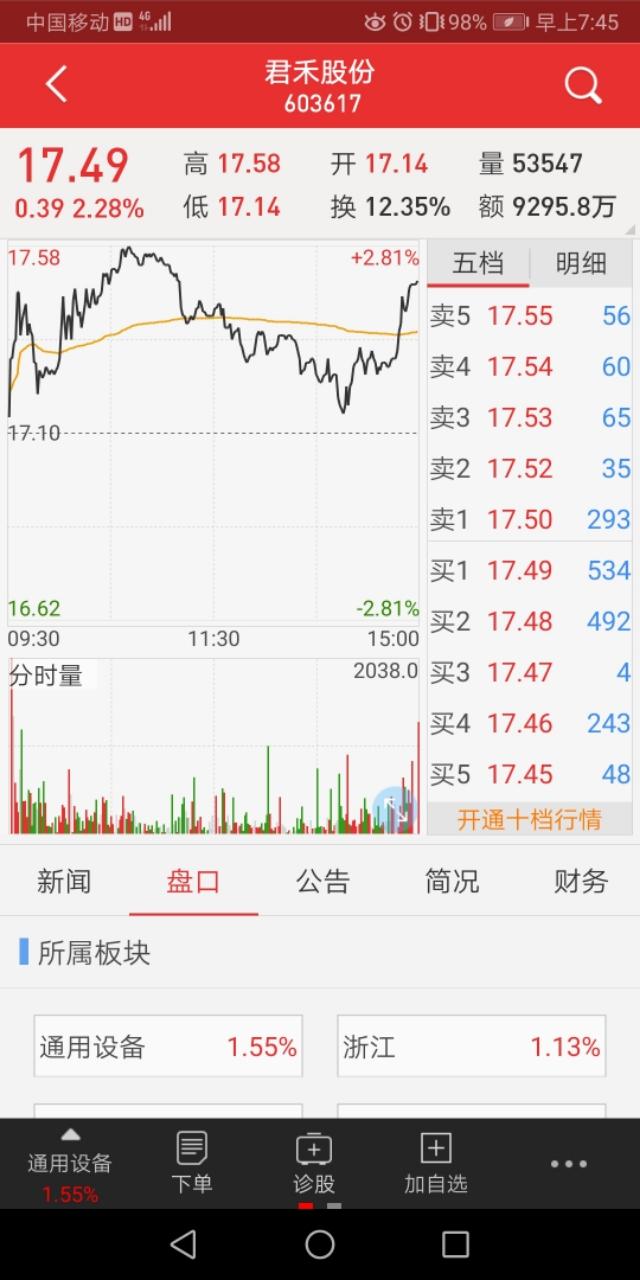The width and height of the screenshot is (640, 1280).
Task: Select the 五档 tab
Action: 478,263
